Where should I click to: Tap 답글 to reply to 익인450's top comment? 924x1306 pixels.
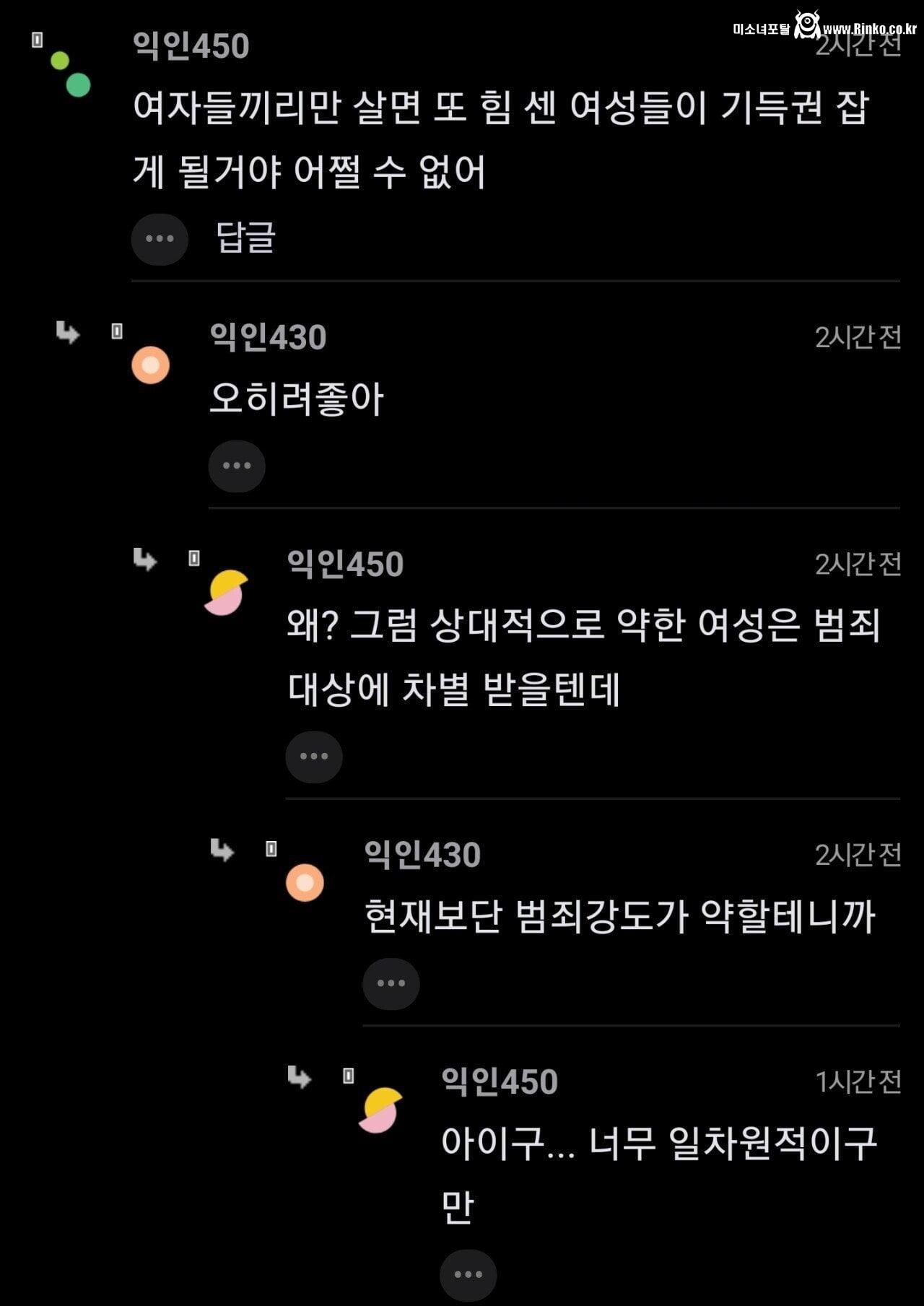tap(245, 238)
